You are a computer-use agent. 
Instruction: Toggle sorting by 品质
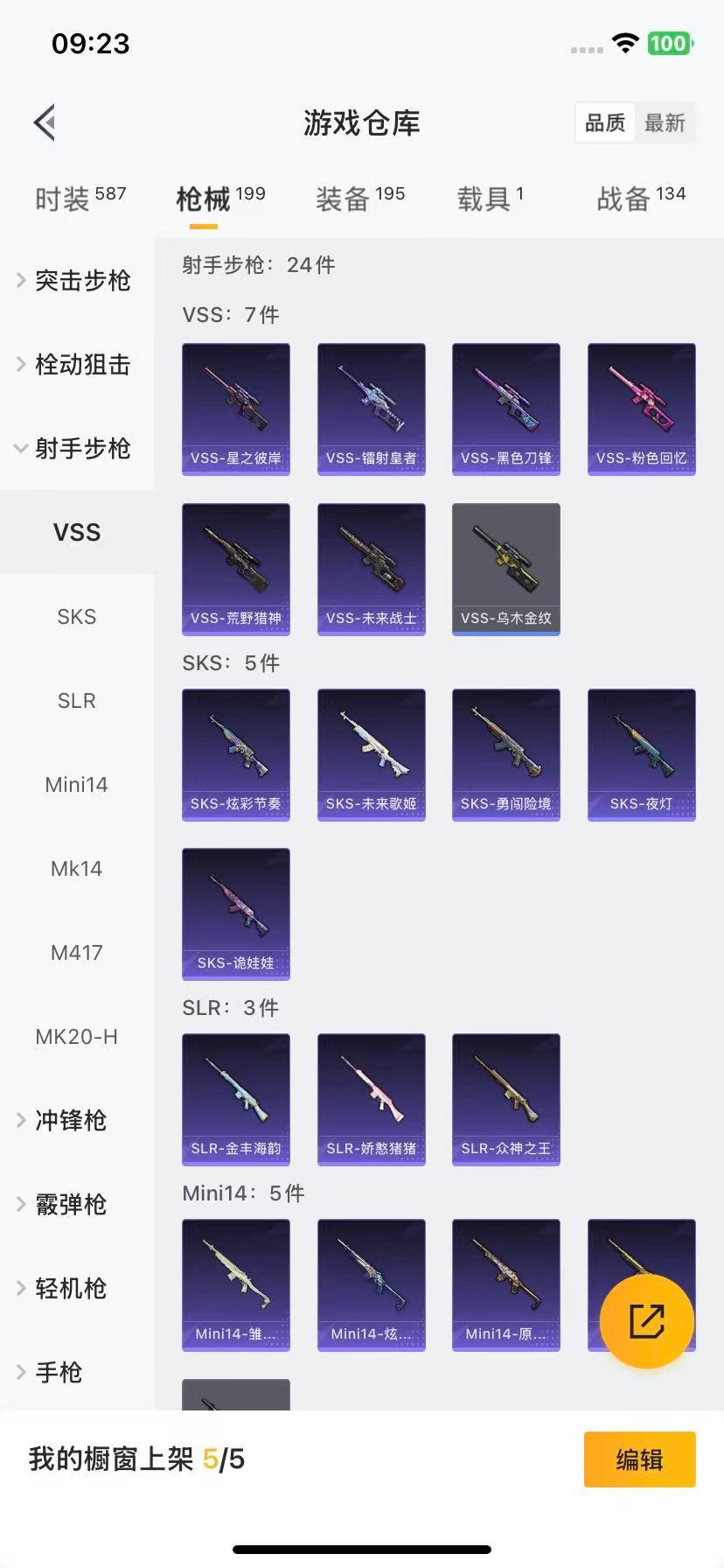[604, 122]
